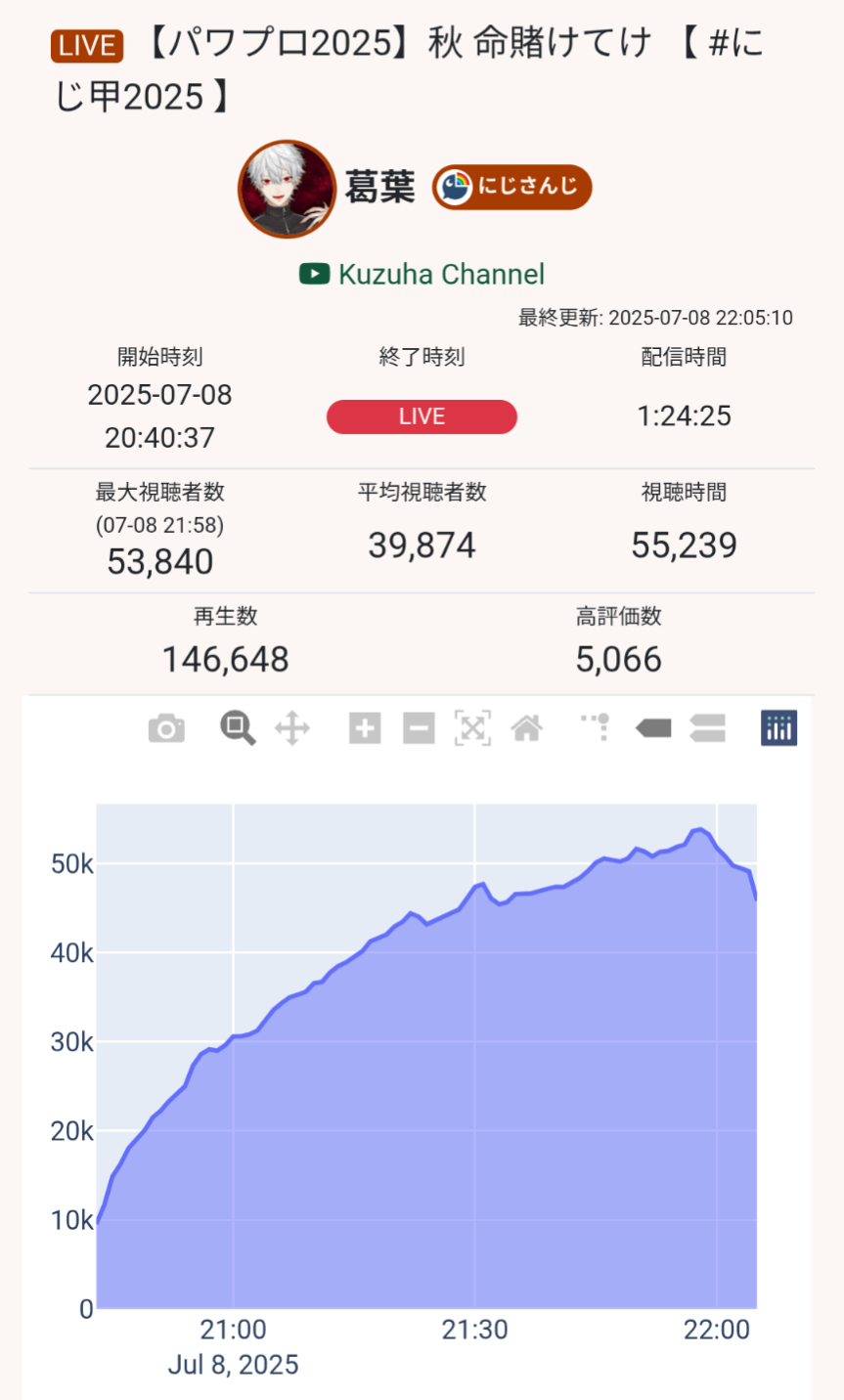Open the Plotly logo link

[779, 728]
